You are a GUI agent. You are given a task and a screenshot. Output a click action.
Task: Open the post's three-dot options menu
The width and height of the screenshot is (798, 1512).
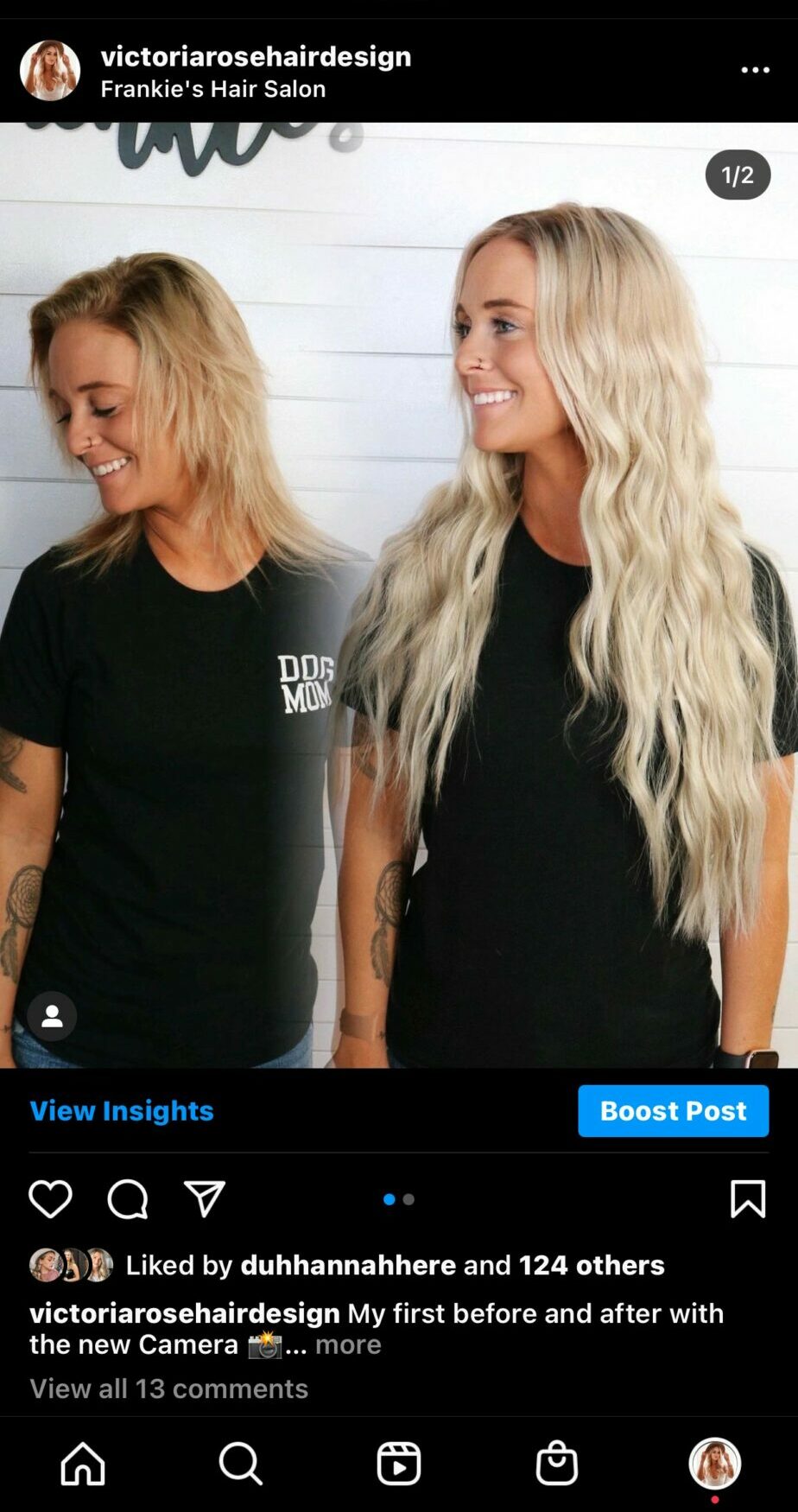pyautogui.click(x=755, y=70)
